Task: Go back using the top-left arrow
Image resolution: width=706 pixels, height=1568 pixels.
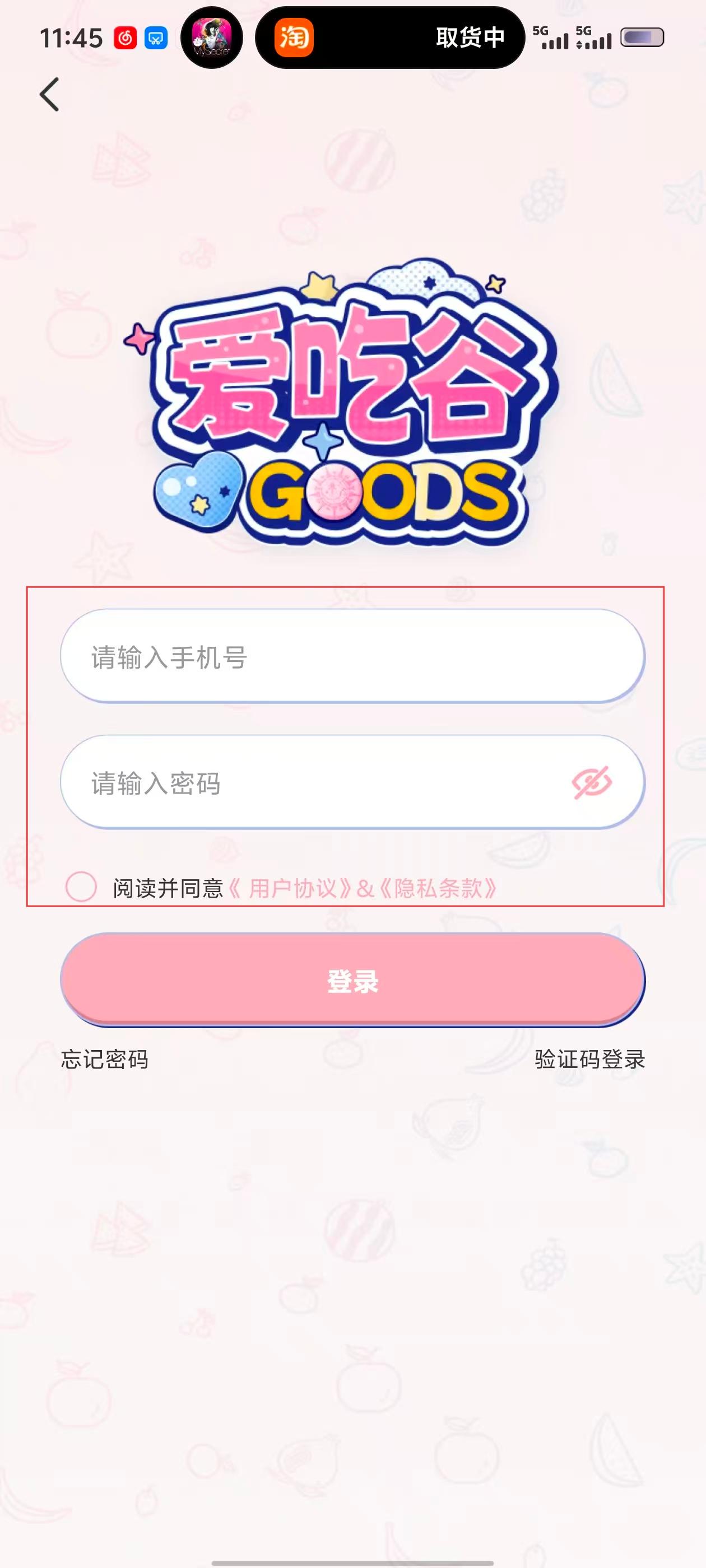Action: click(x=50, y=94)
